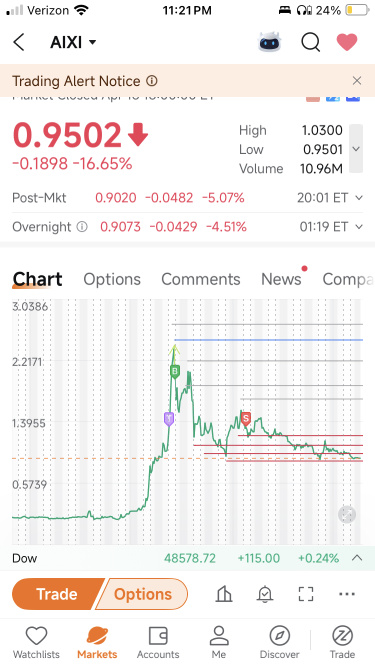This screenshot has width=375, height=667.
Task: Tap the orange Trade button
Action: pos(57,594)
